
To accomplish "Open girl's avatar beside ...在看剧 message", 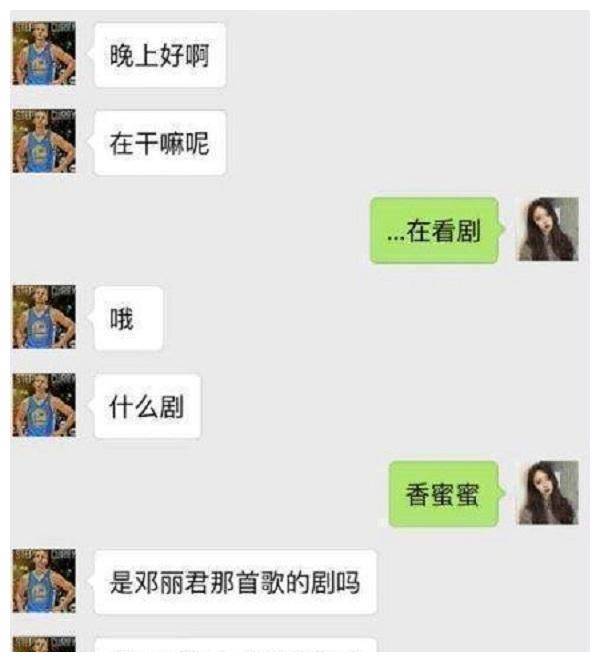I will coord(547,229).
